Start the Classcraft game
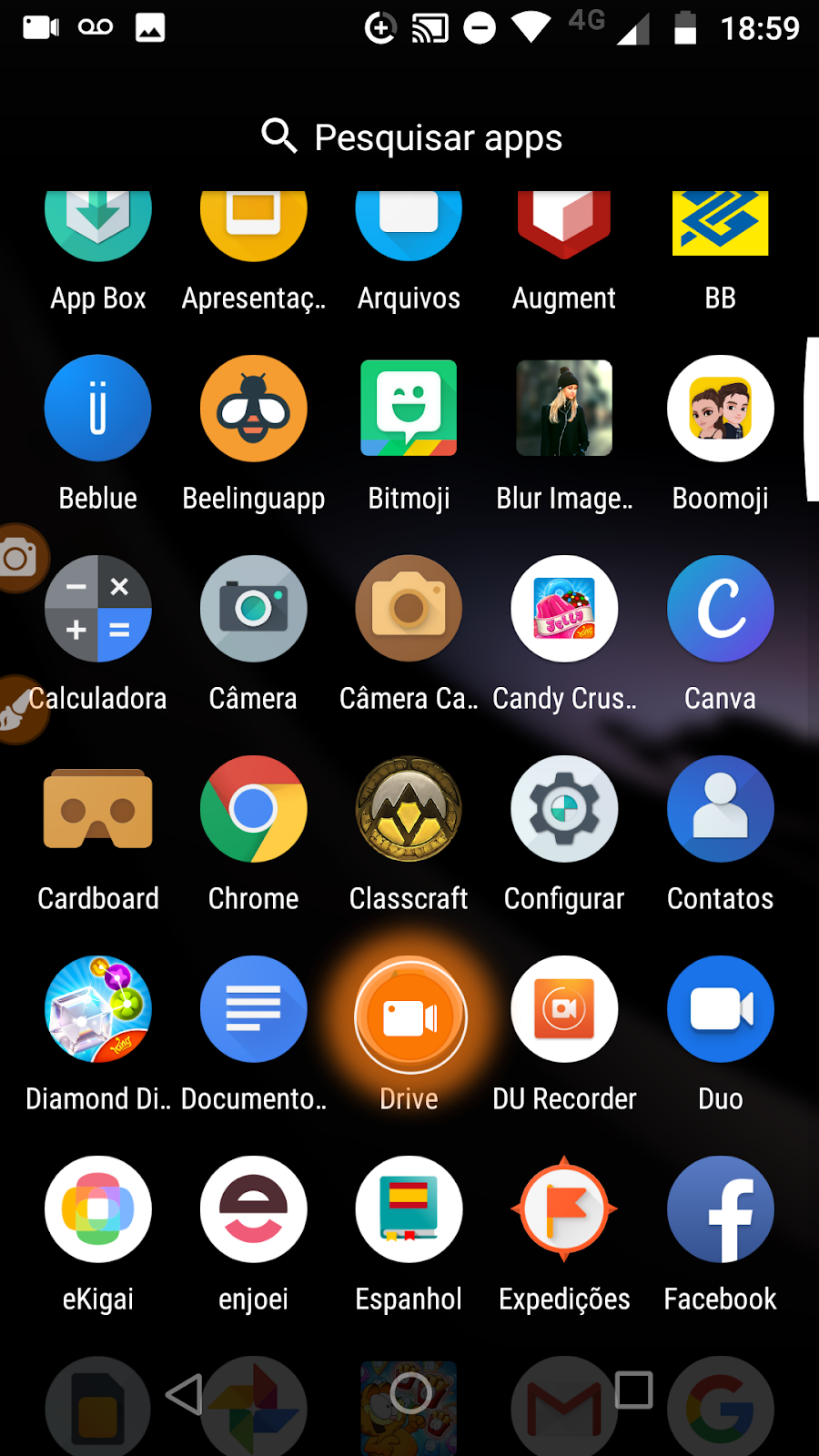 click(x=409, y=809)
